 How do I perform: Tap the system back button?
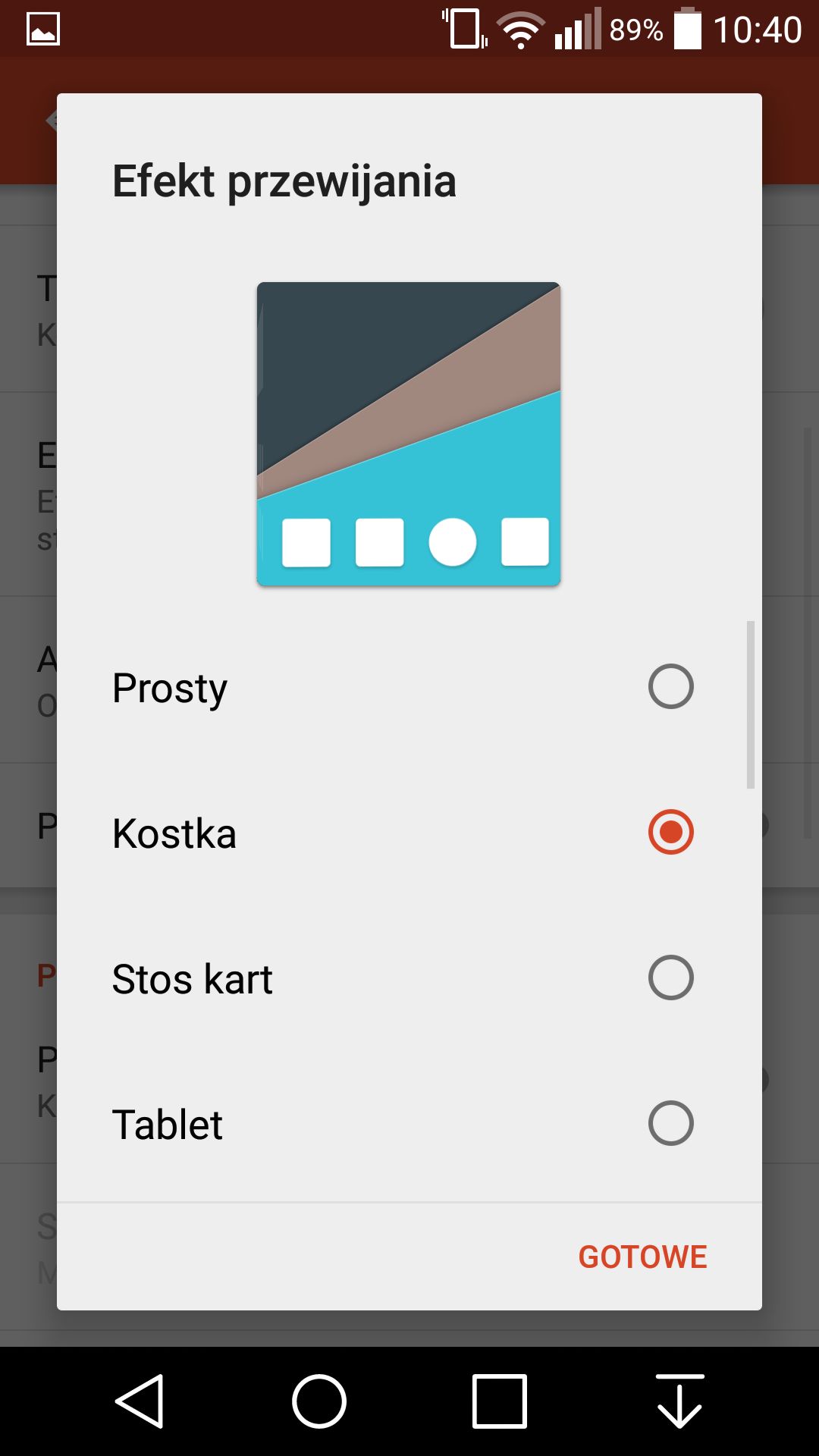[x=140, y=1401]
